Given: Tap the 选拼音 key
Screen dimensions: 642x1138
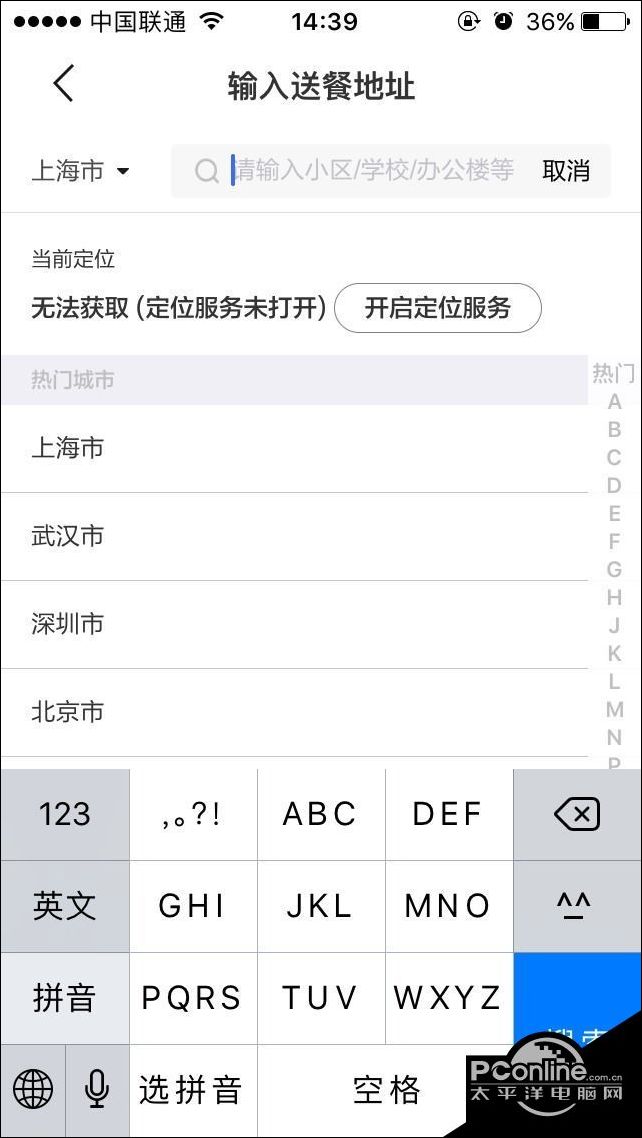Looking at the screenshot, I should point(192,1089).
